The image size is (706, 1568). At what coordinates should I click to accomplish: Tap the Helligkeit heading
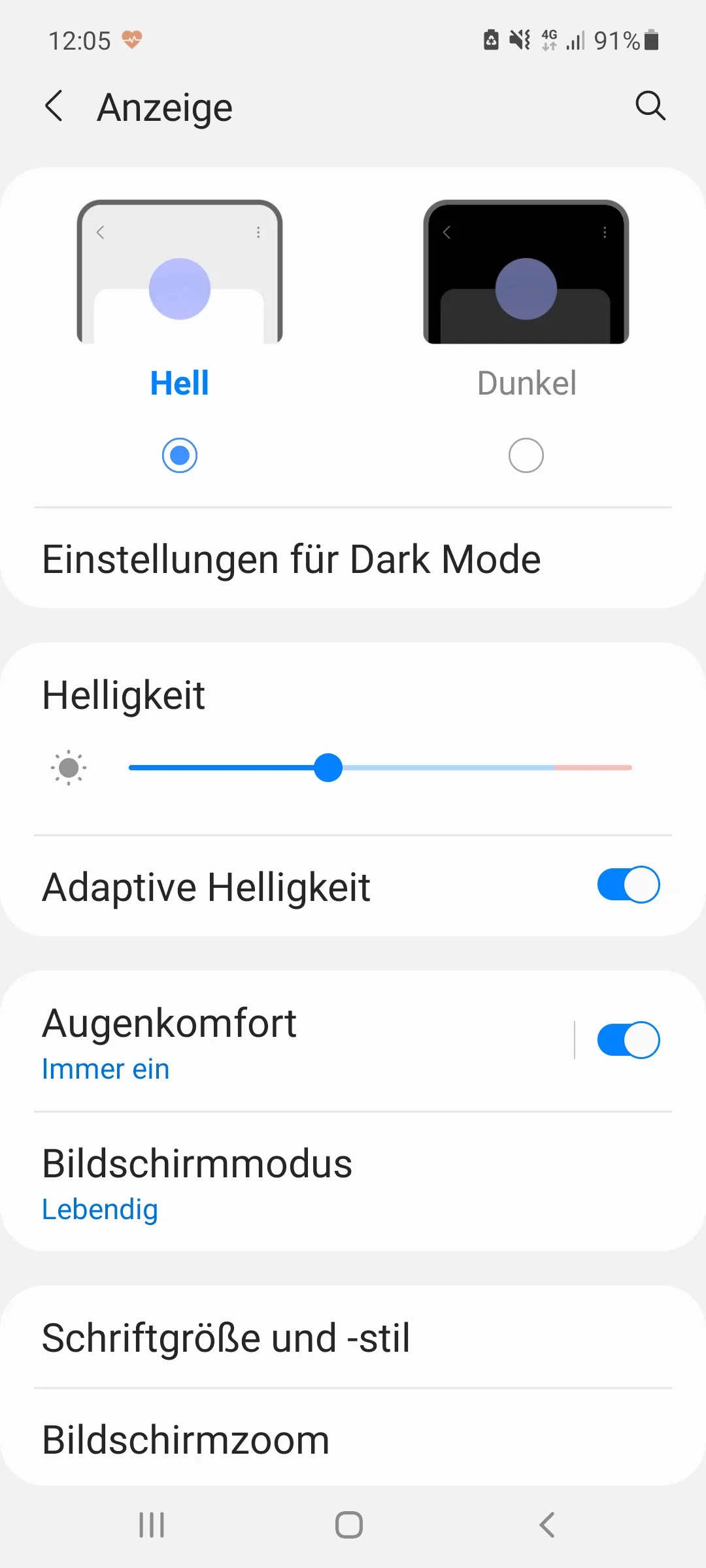[x=124, y=696]
